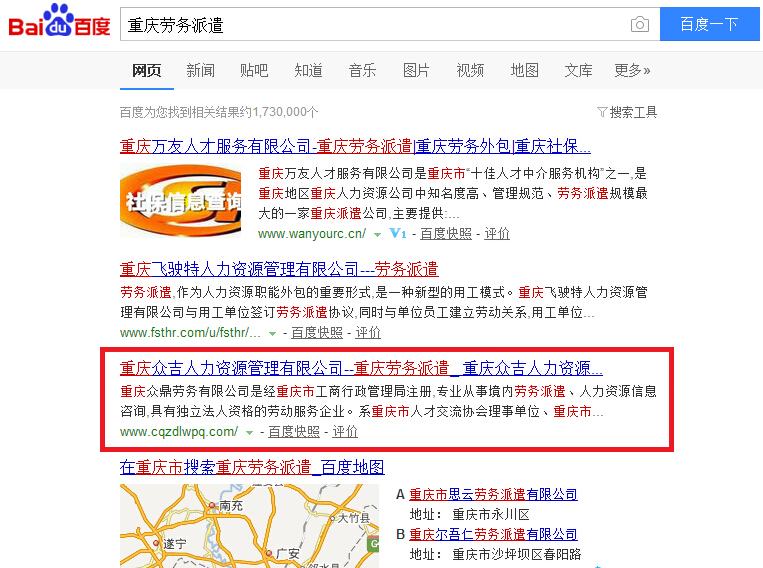Switch to the 音乐 tab

(x=362, y=70)
